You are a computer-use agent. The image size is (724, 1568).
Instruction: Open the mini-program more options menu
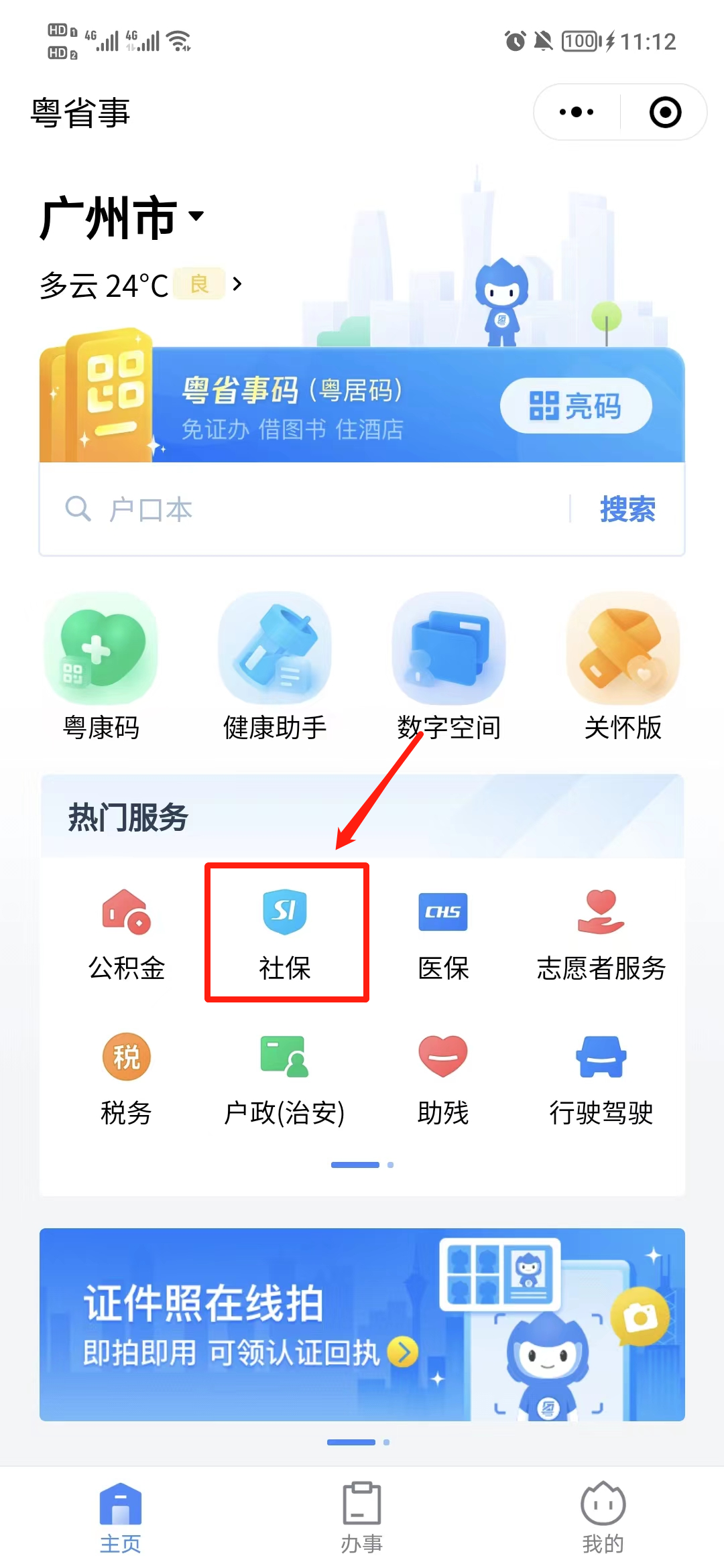coord(575,112)
